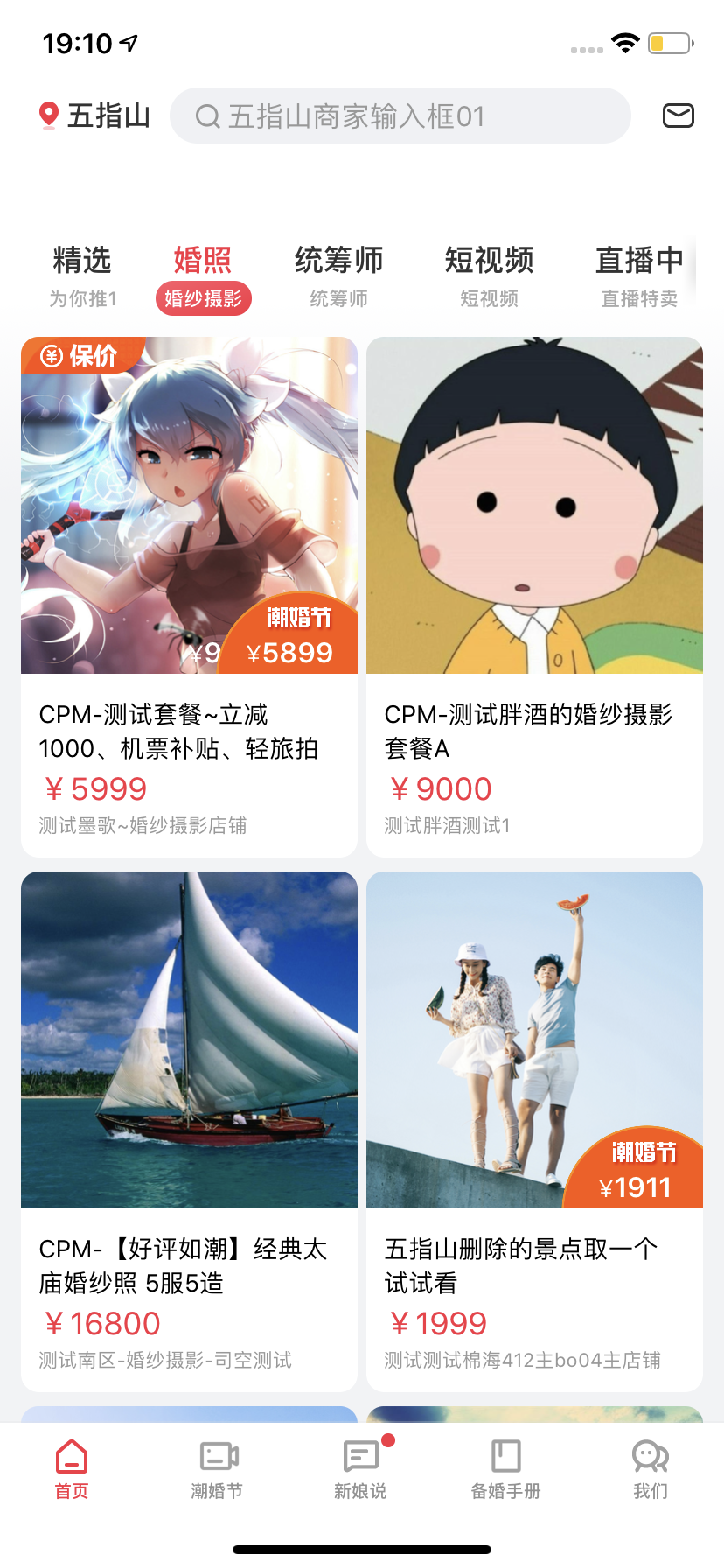The width and height of the screenshot is (724, 1568).
Task: Switch to the 潮婚节 bottom tab
Action: click(x=217, y=1469)
